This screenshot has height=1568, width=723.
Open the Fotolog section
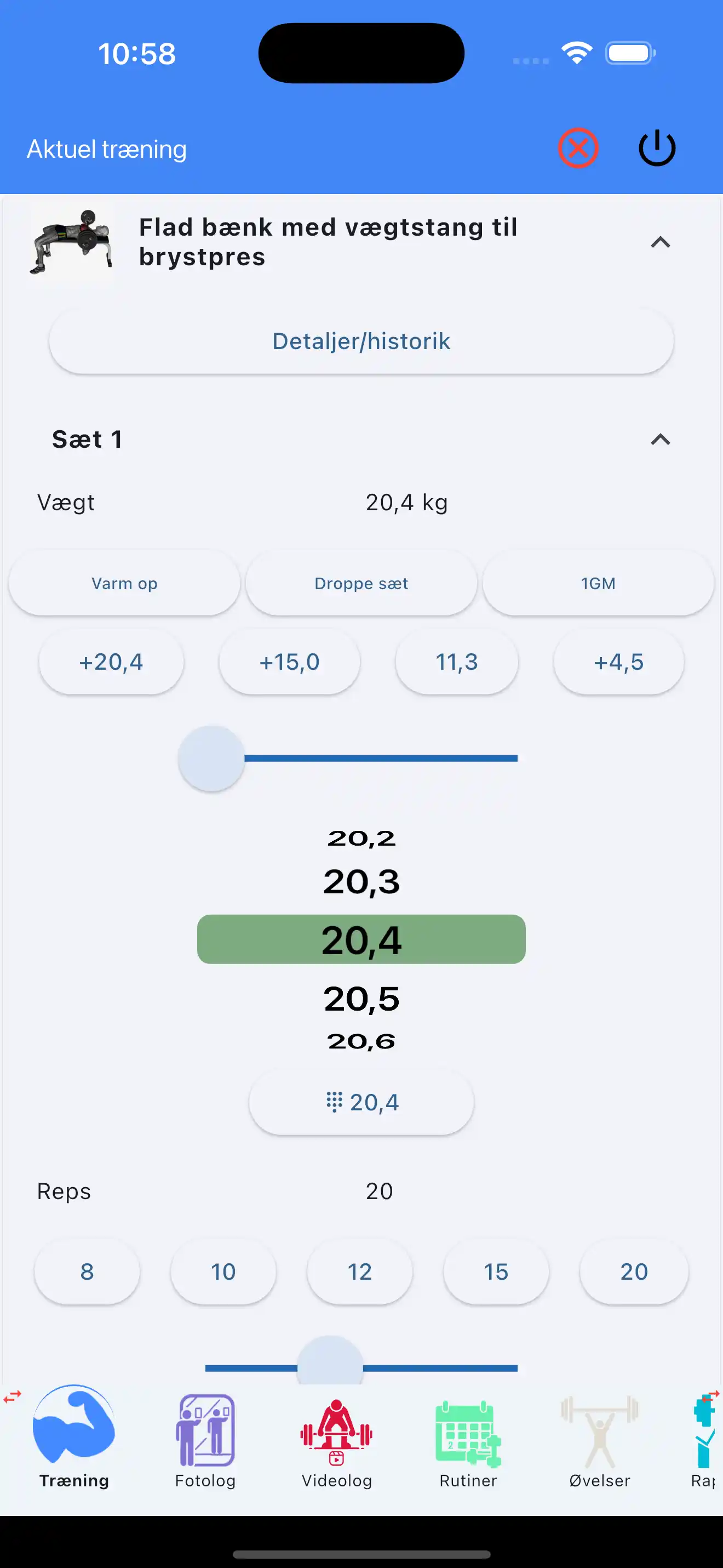coord(205,1430)
